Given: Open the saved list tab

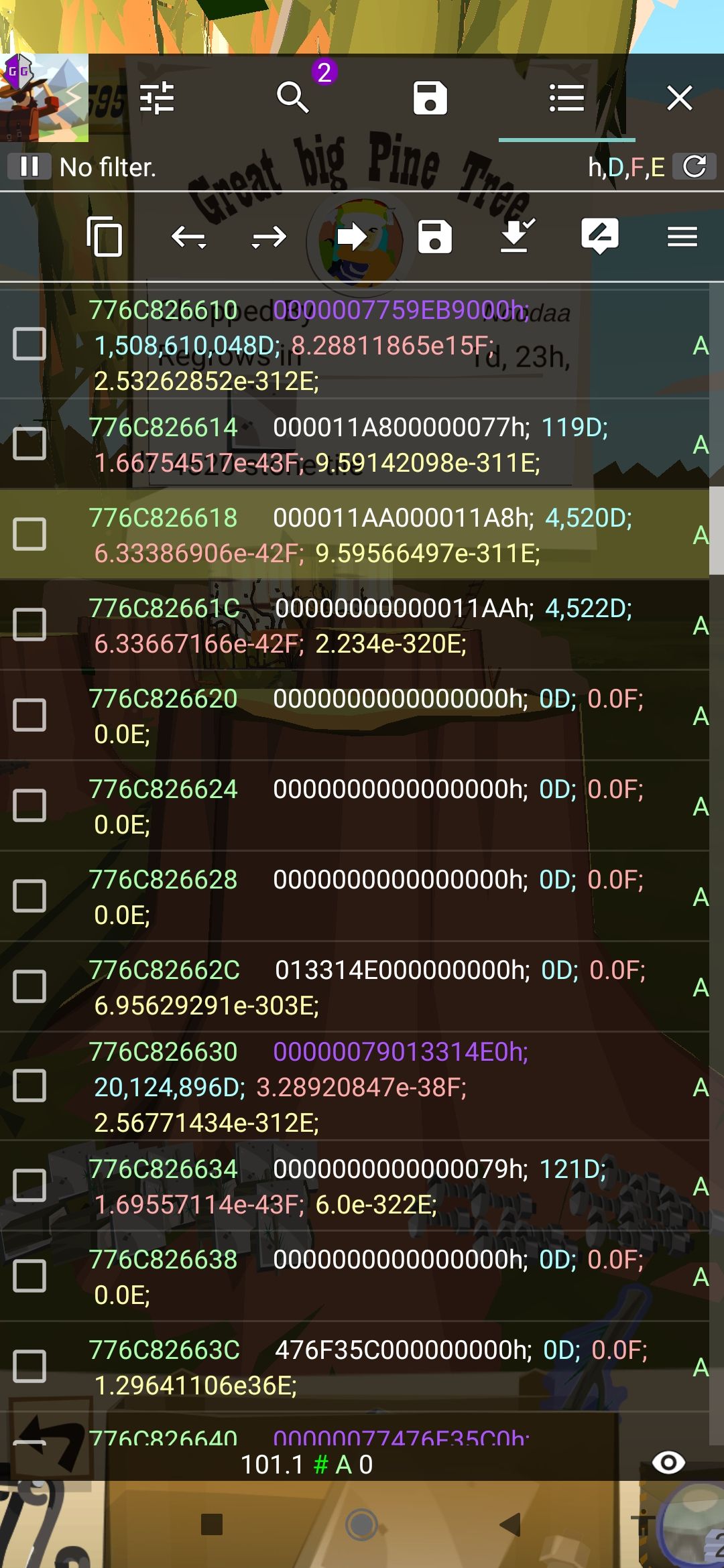Looking at the screenshot, I should (430, 98).
